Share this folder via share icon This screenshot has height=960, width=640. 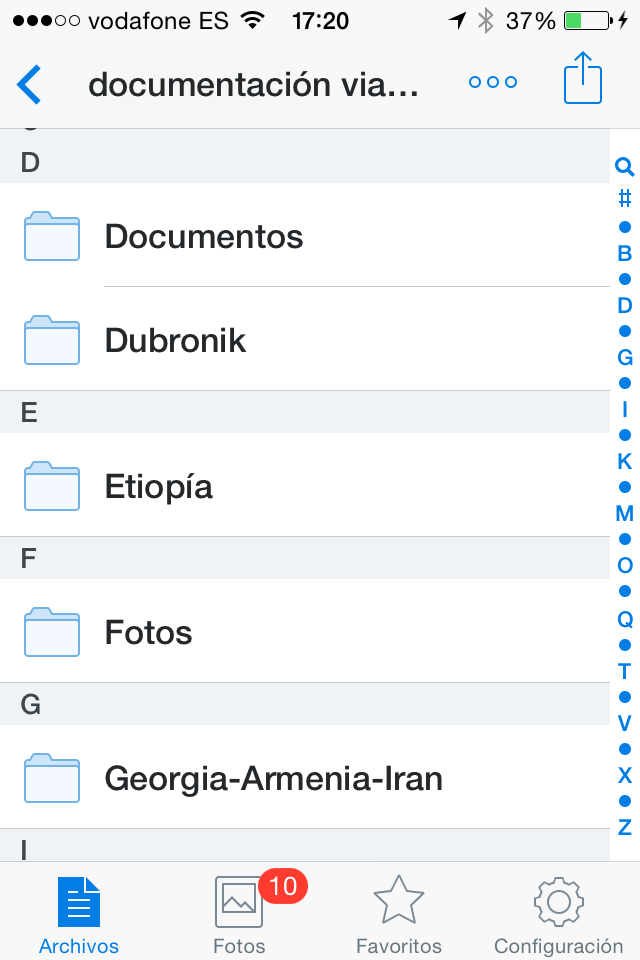[583, 78]
